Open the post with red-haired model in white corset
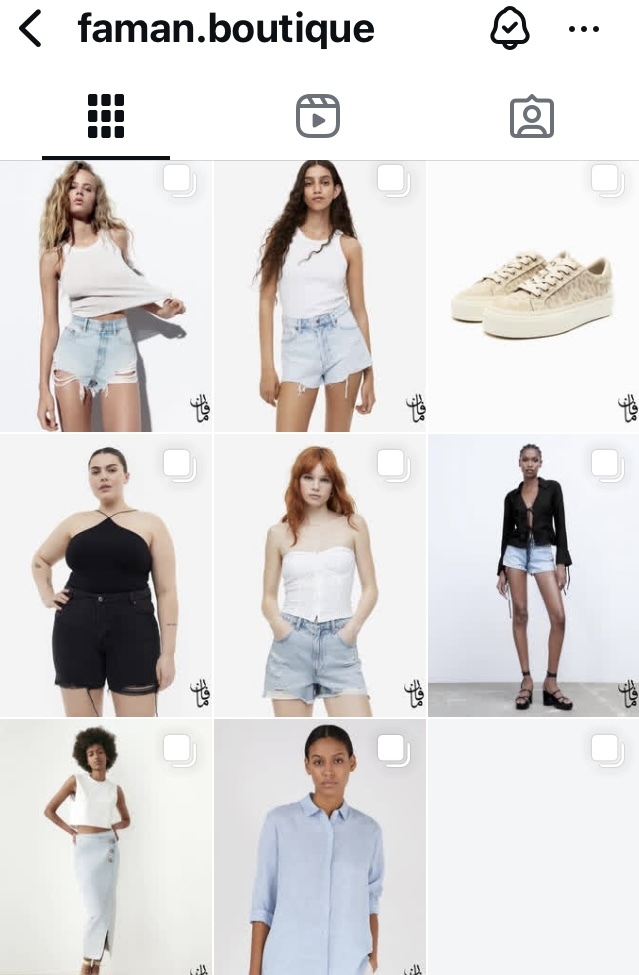 319,576
